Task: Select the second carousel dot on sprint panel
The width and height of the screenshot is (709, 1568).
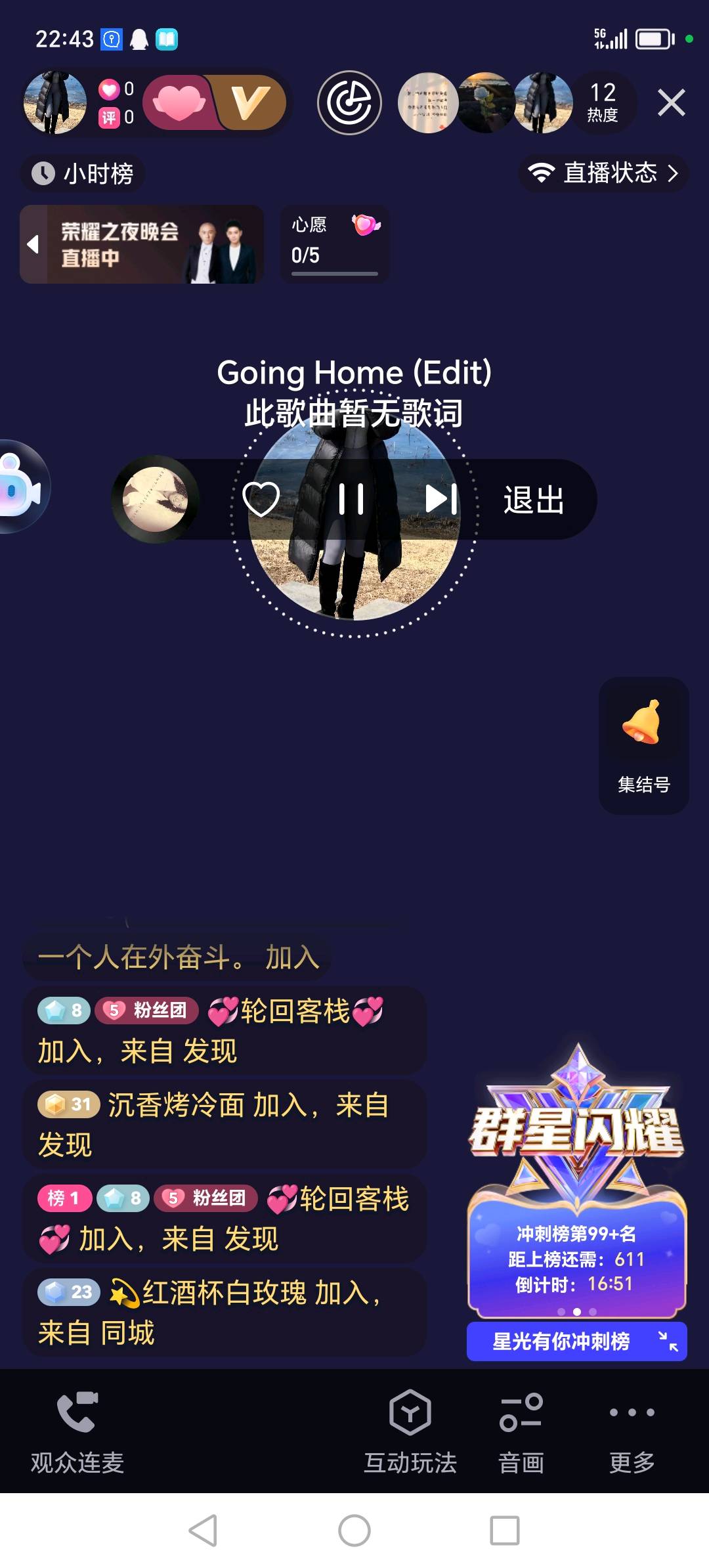Action: 578,1311
